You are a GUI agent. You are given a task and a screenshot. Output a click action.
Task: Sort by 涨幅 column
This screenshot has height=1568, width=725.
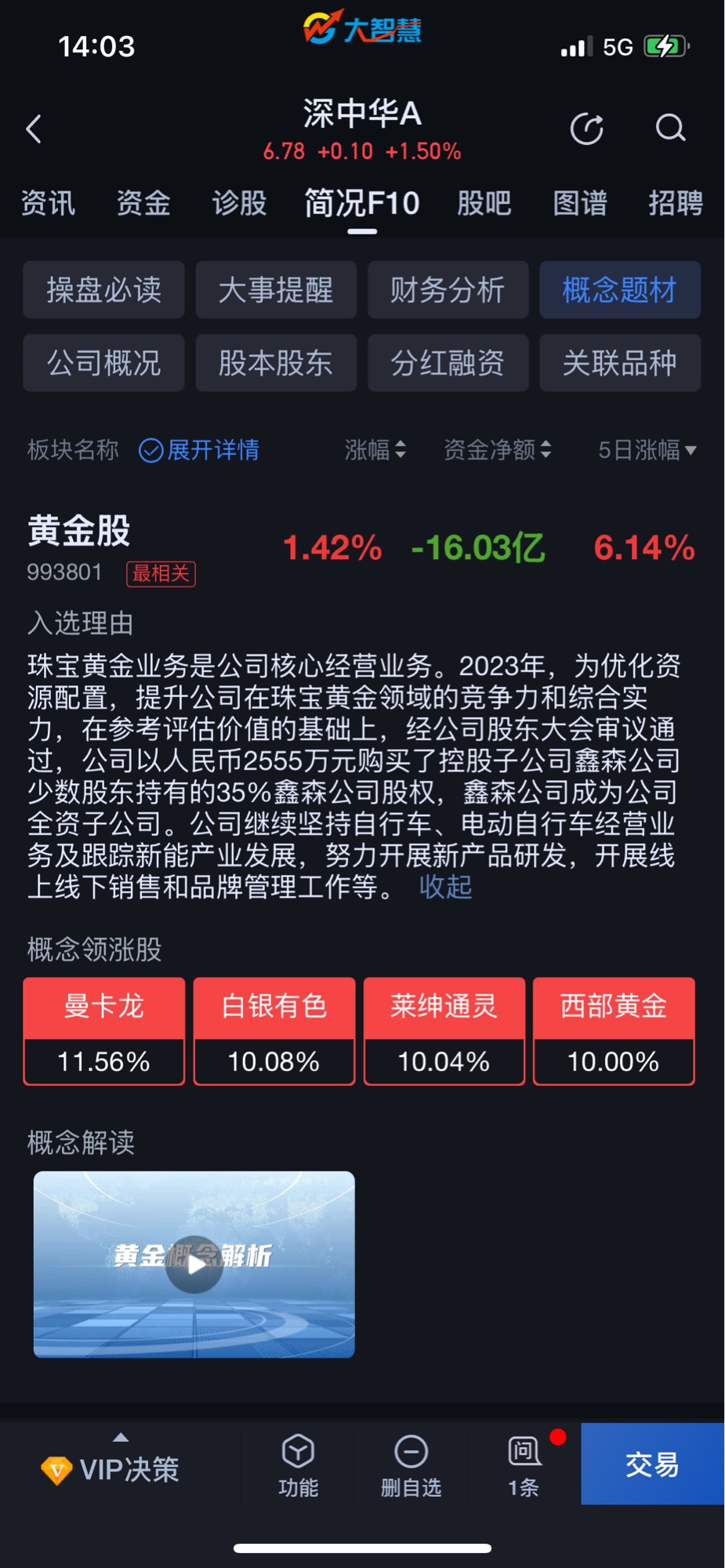pos(375,450)
